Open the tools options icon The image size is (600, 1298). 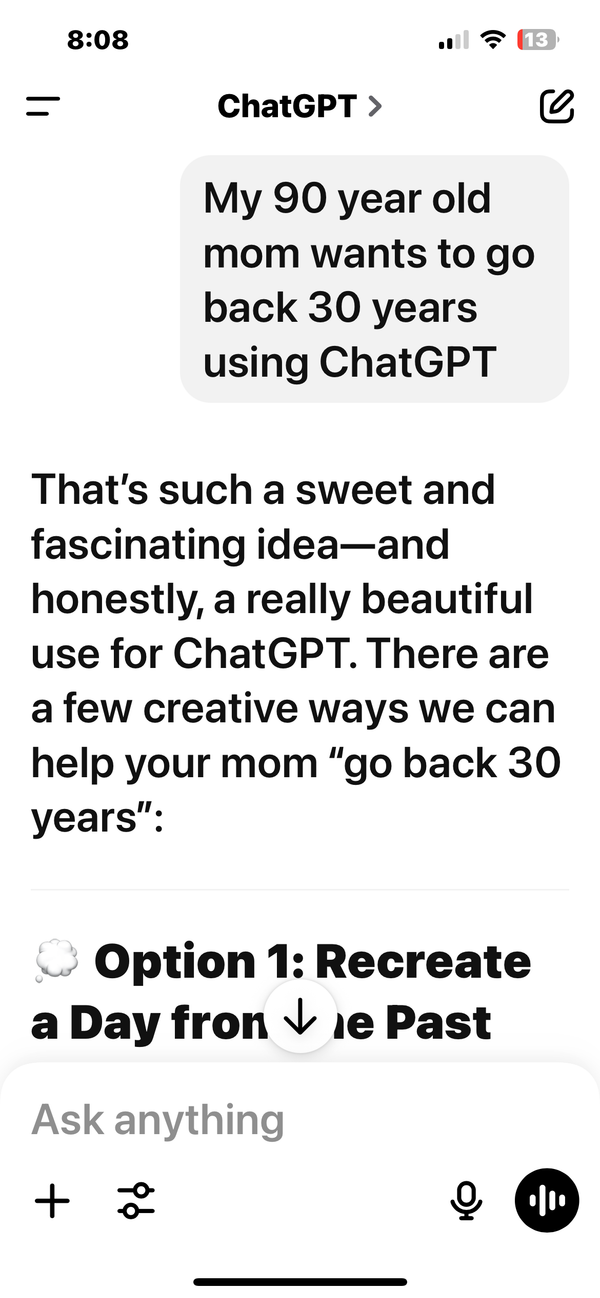(136, 1200)
